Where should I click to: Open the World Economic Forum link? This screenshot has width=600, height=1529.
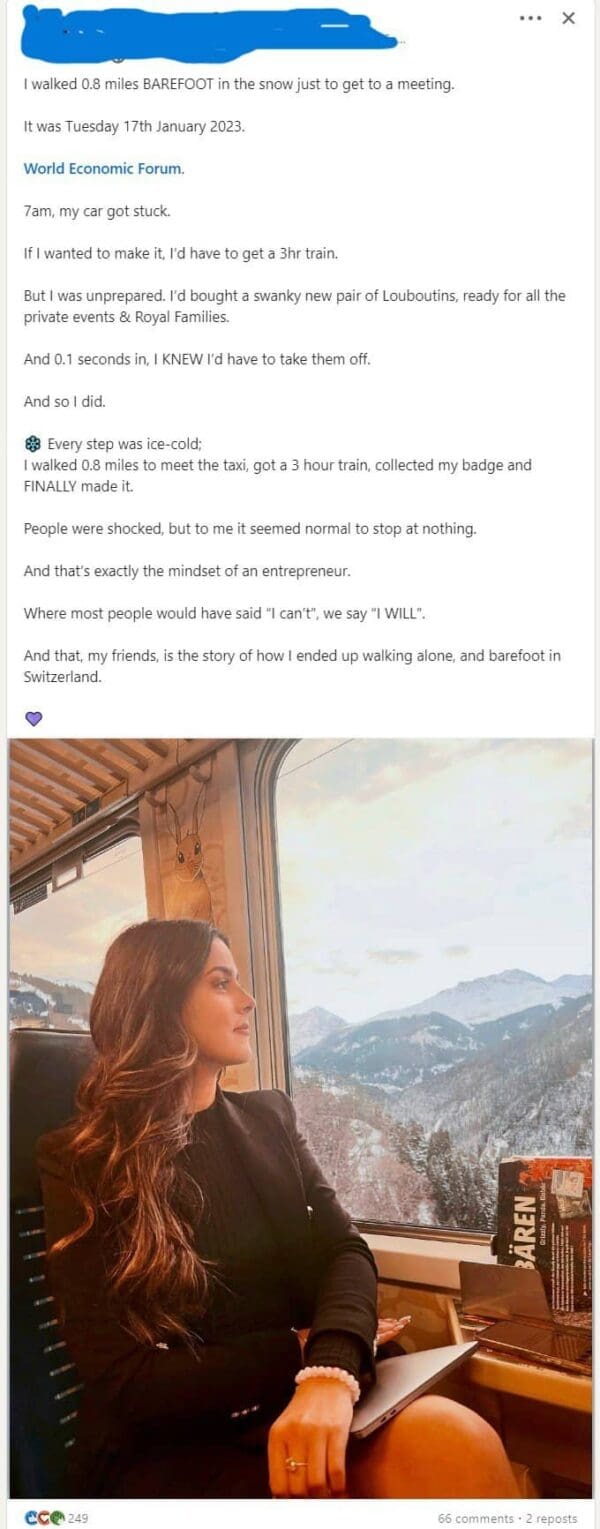click(104, 169)
